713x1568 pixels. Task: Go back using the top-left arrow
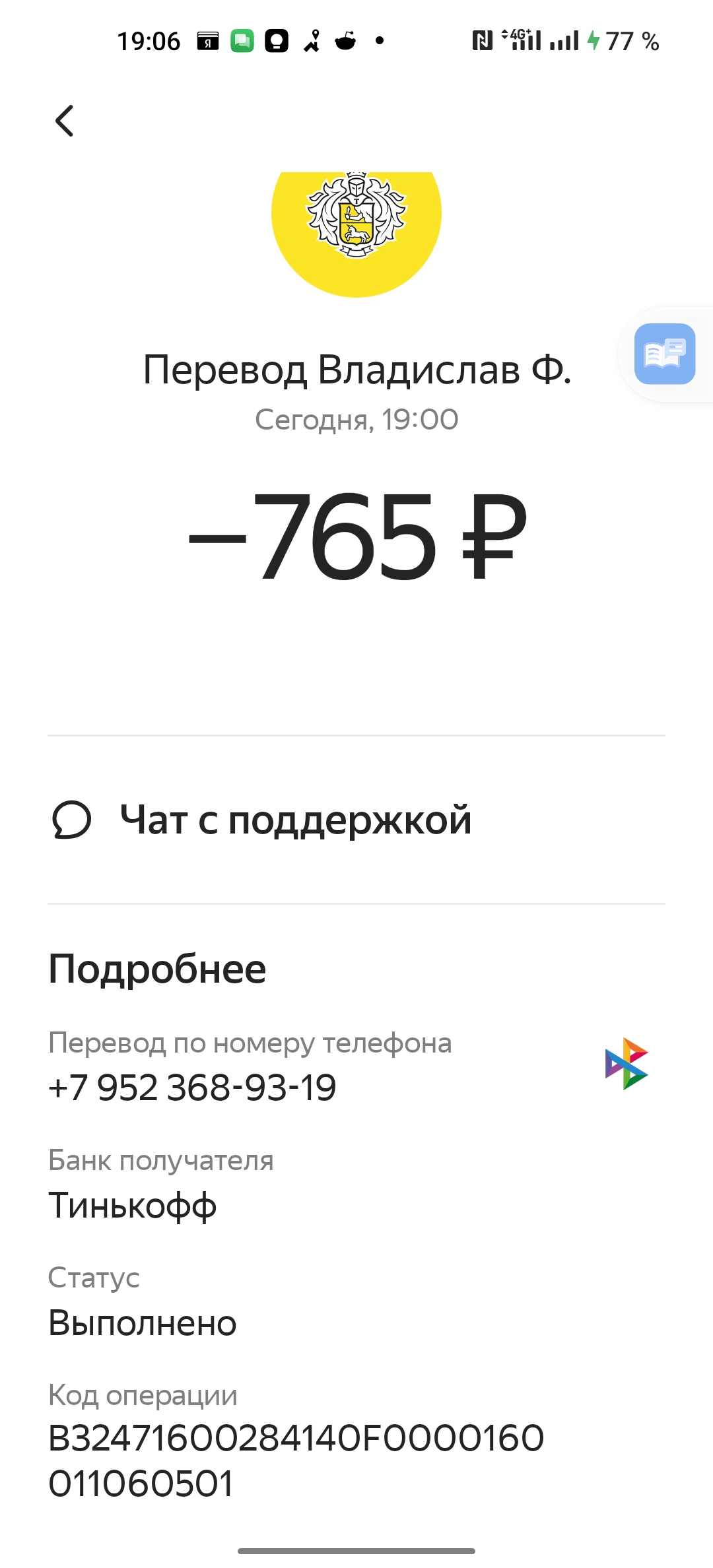pyautogui.click(x=65, y=121)
